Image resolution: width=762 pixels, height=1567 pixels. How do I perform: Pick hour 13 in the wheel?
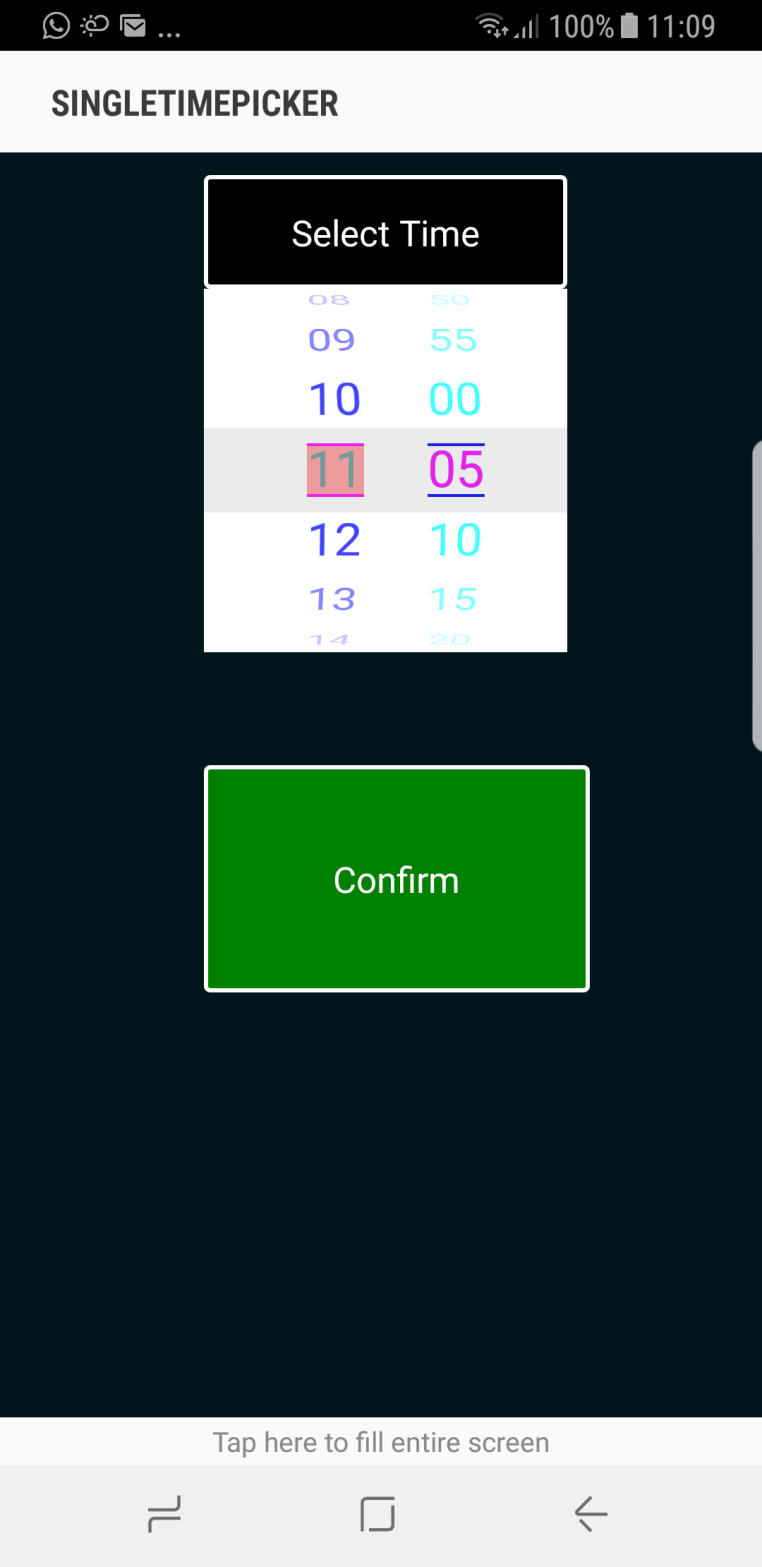332,599
